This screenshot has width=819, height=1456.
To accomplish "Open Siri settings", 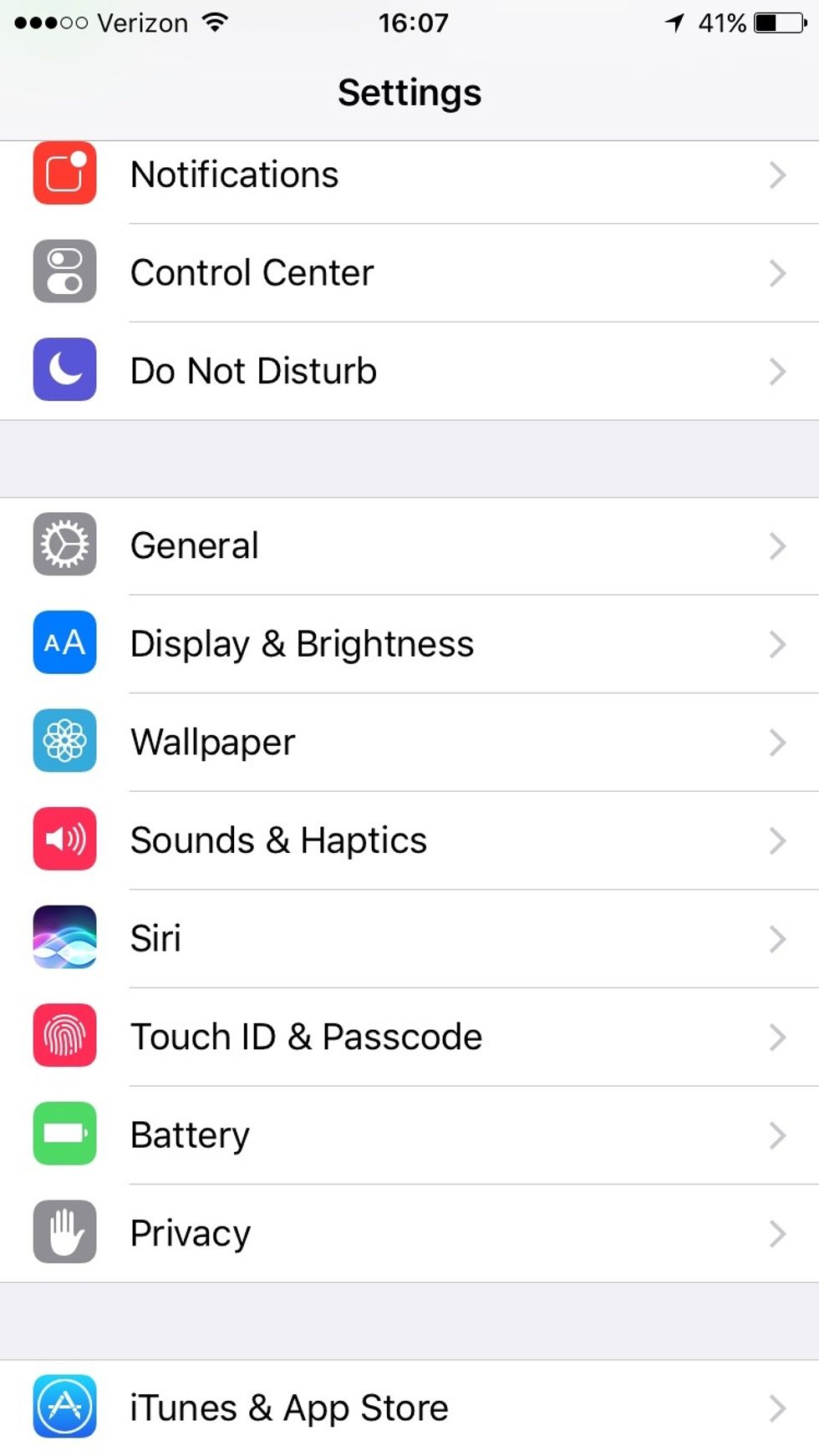I will 409,939.
